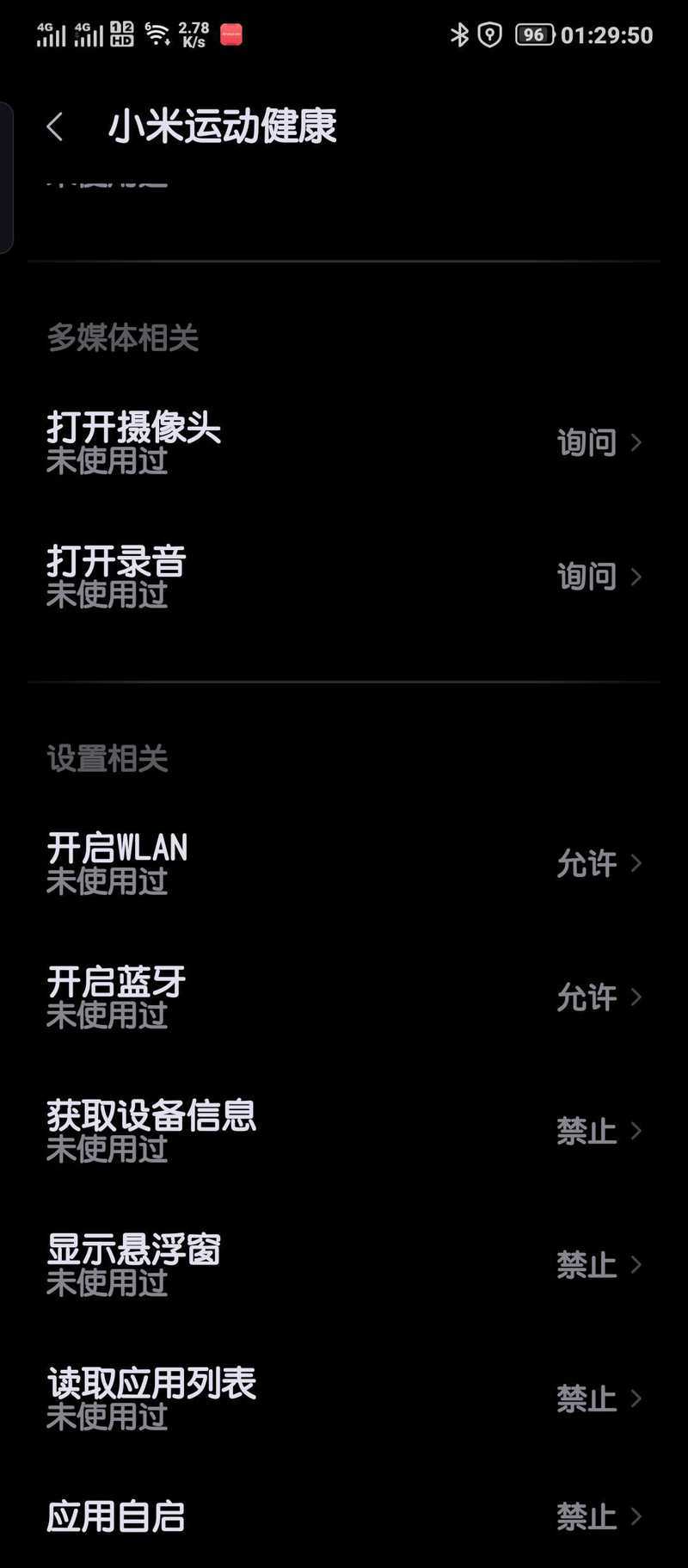Open the 打开摄像头 permission setting
688x1568 pixels.
[x=344, y=442]
